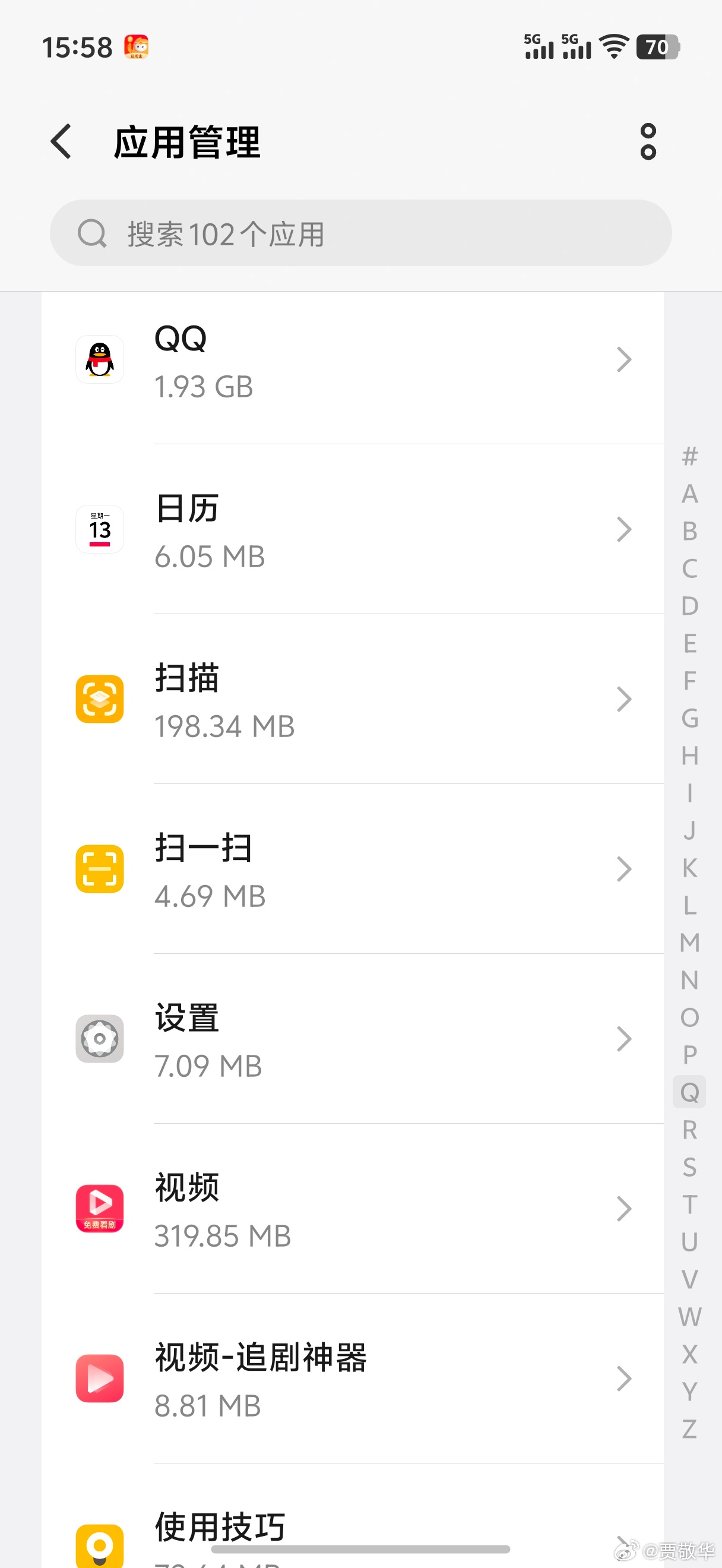Expand details for the QQ app
The height and width of the screenshot is (1568, 722).
click(625, 359)
